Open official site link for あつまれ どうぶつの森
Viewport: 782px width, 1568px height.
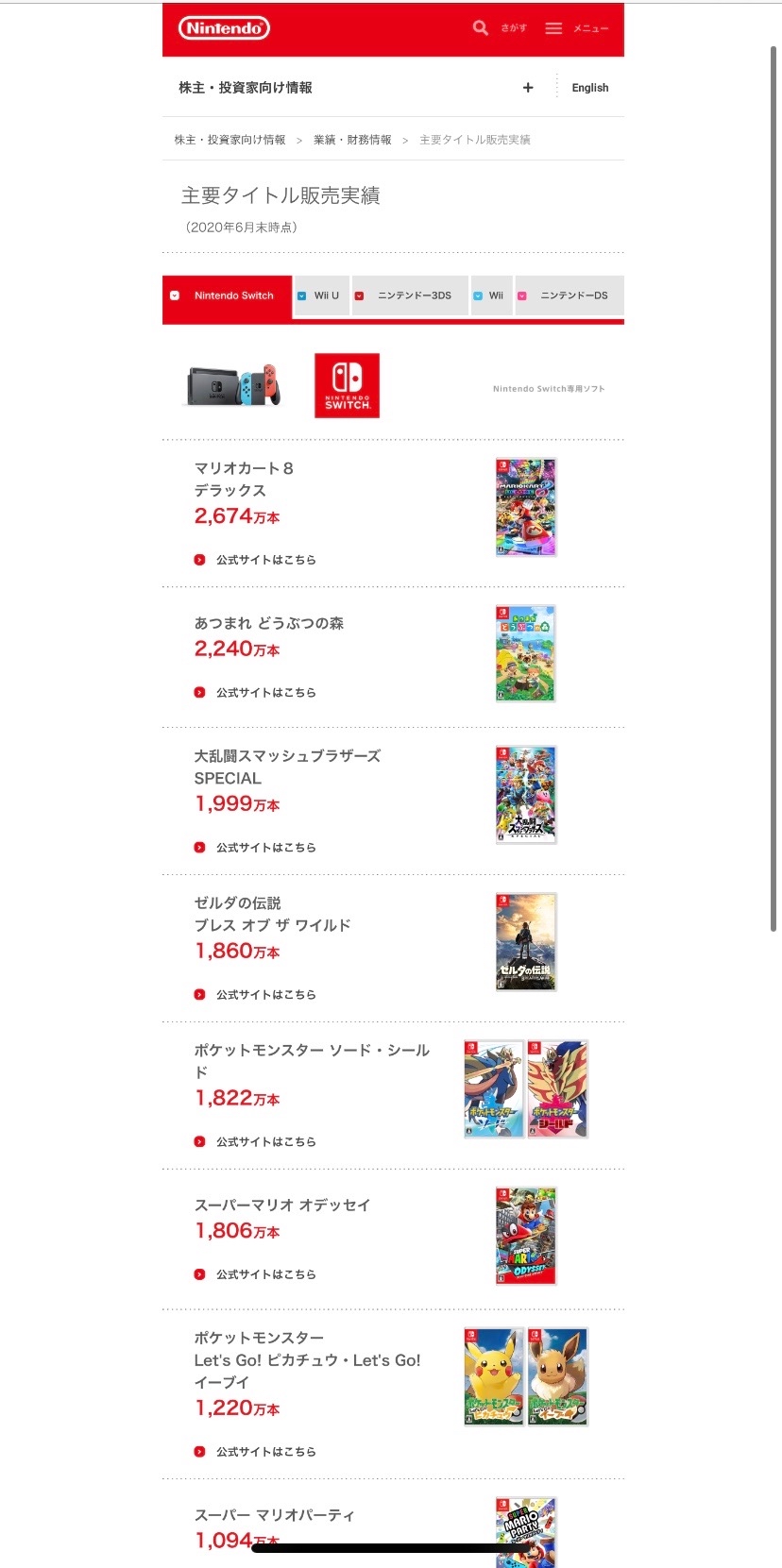click(256, 693)
